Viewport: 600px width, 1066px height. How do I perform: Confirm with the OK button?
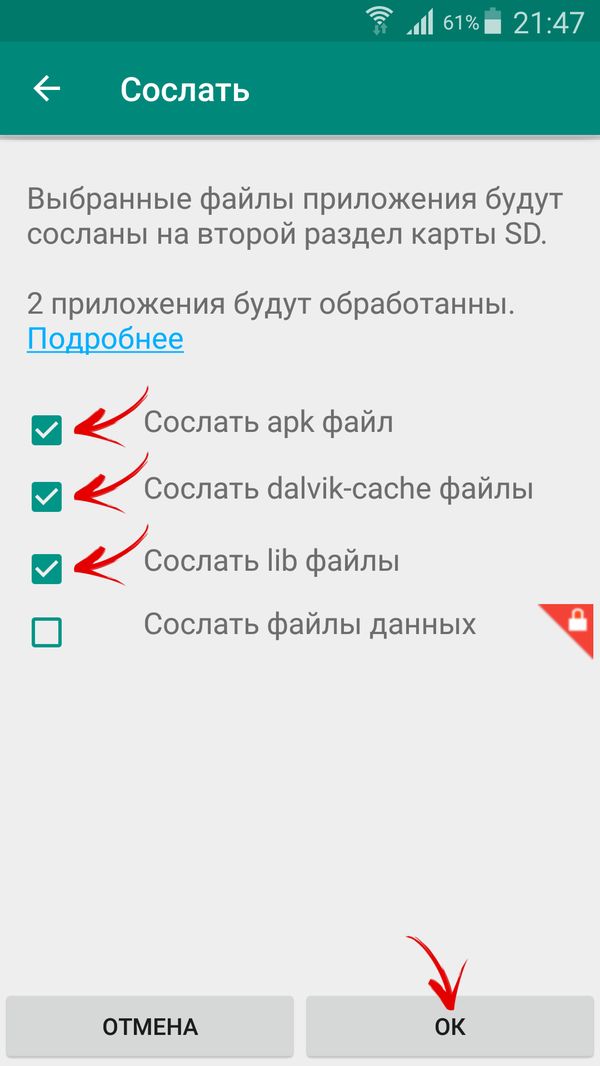450,1027
